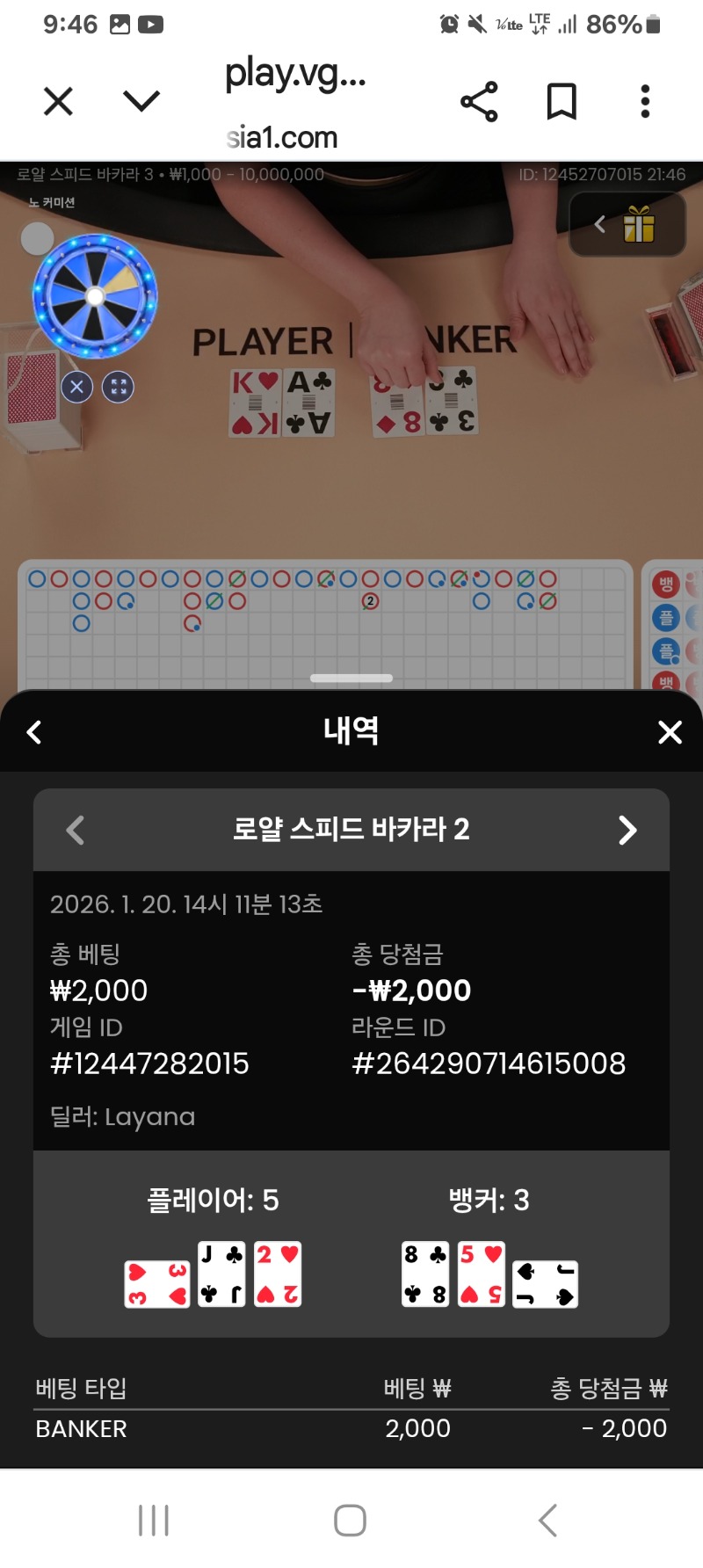The width and height of the screenshot is (703, 1568).
Task: Bookmark this page
Action: (562, 102)
